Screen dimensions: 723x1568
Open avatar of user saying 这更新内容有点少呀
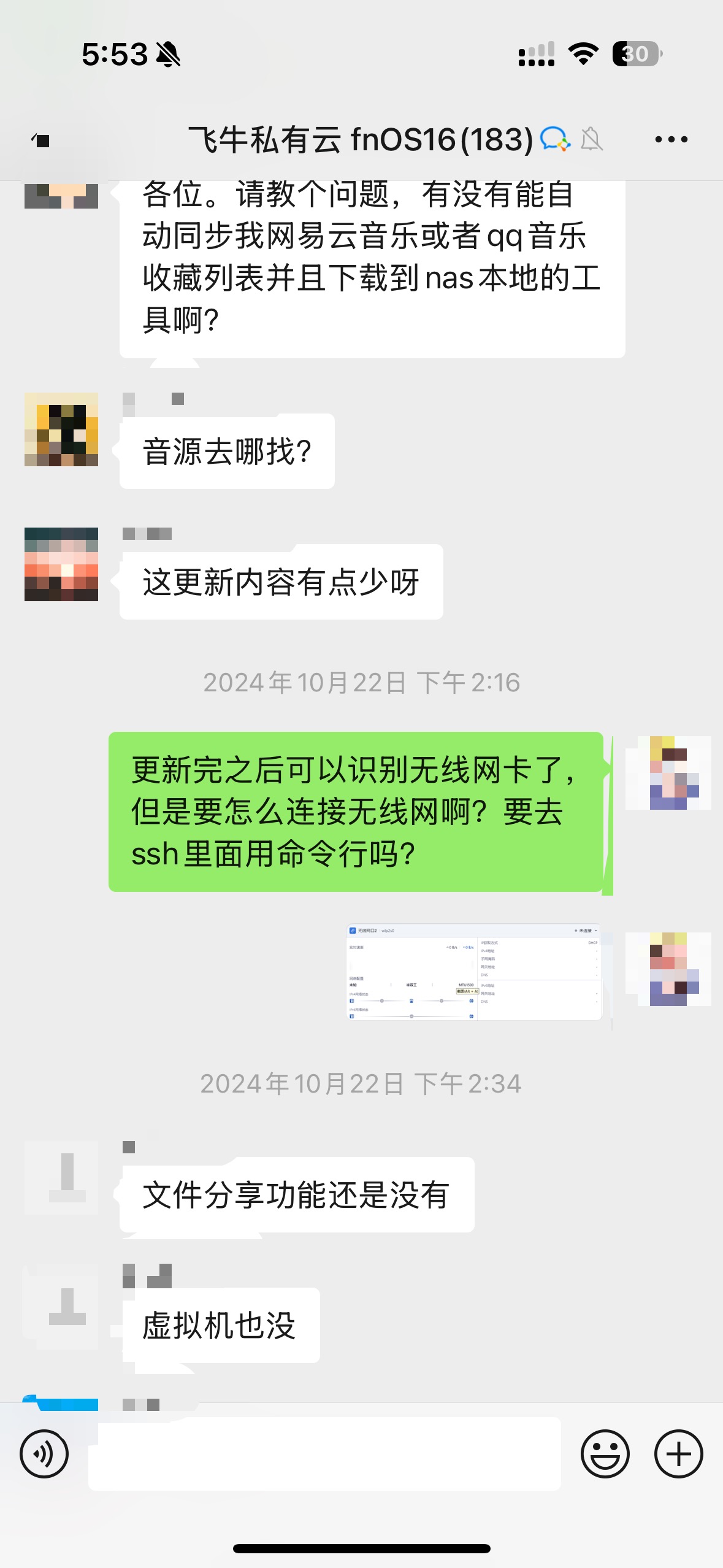click(61, 564)
